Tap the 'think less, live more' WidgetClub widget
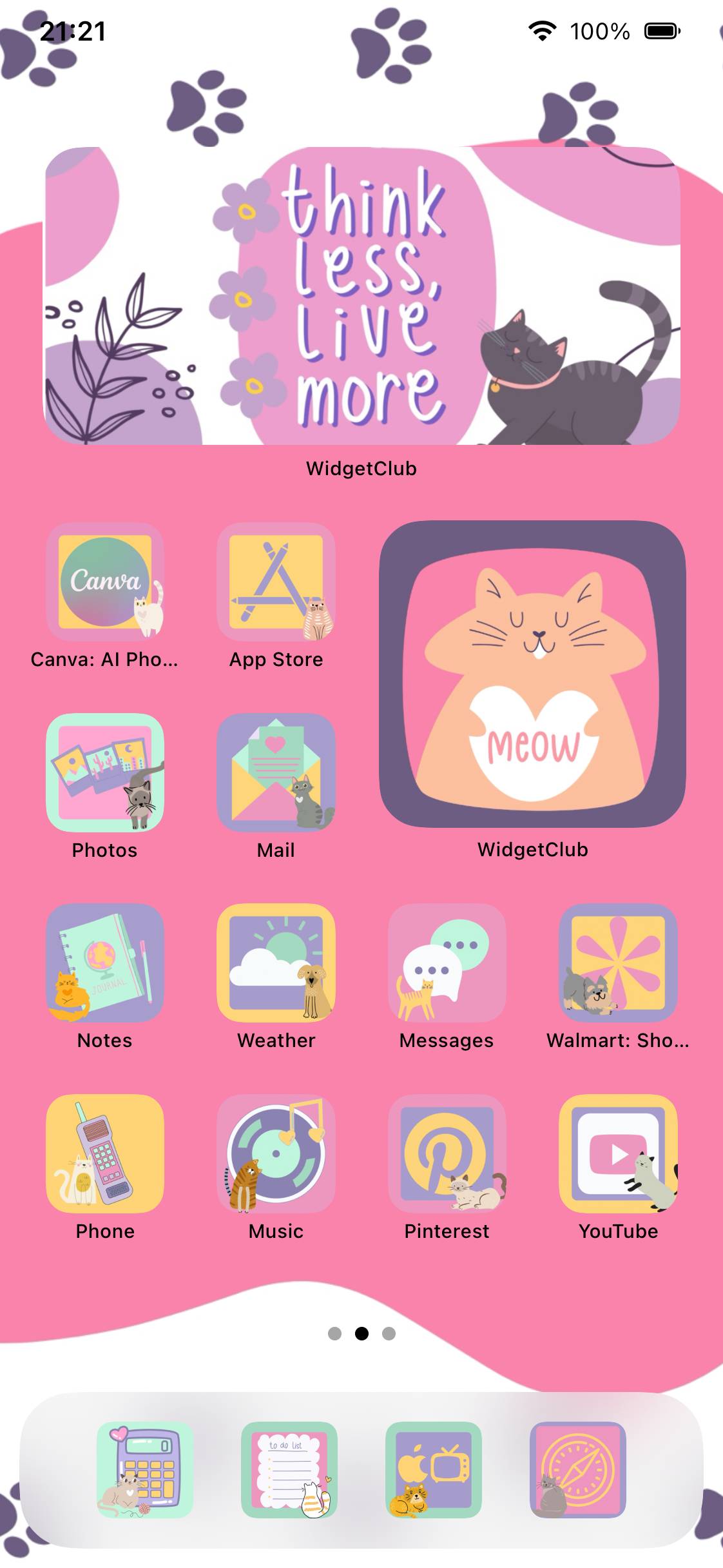 (x=361, y=296)
